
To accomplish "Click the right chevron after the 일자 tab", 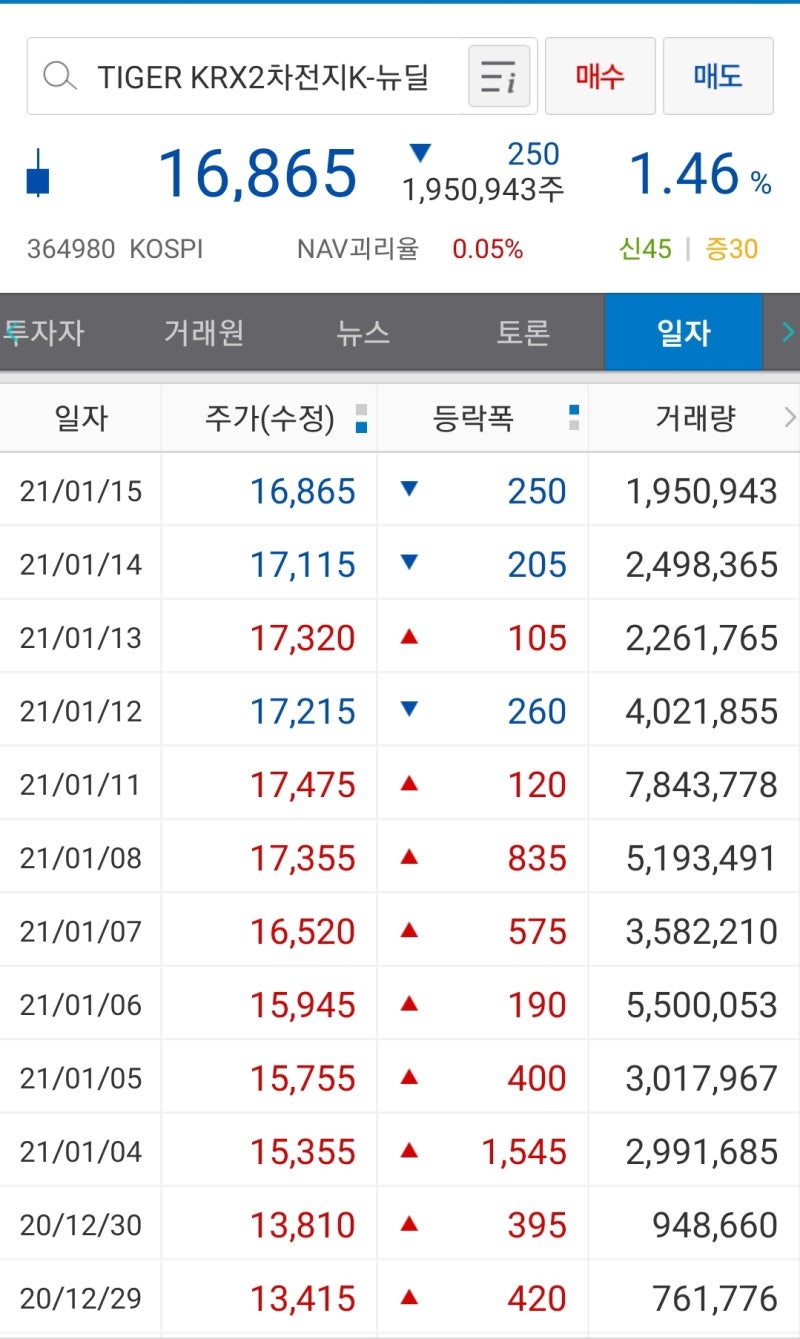I will [789, 331].
